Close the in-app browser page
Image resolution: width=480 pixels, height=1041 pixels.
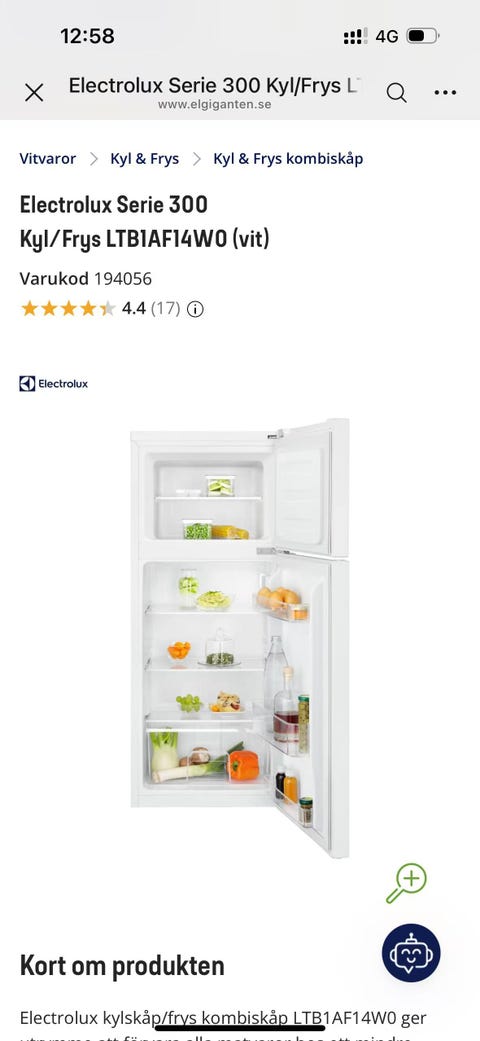(x=34, y=92)
